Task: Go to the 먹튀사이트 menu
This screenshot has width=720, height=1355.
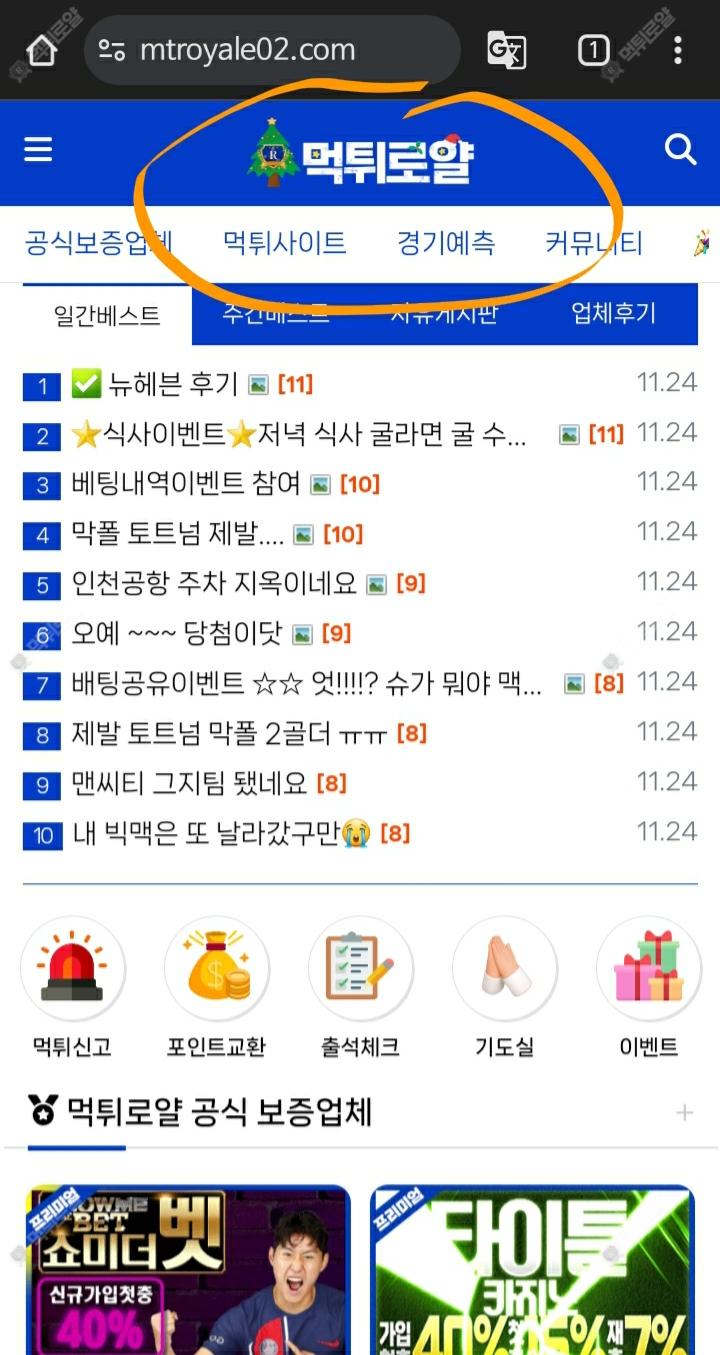Action: click(x=284, y=243)
